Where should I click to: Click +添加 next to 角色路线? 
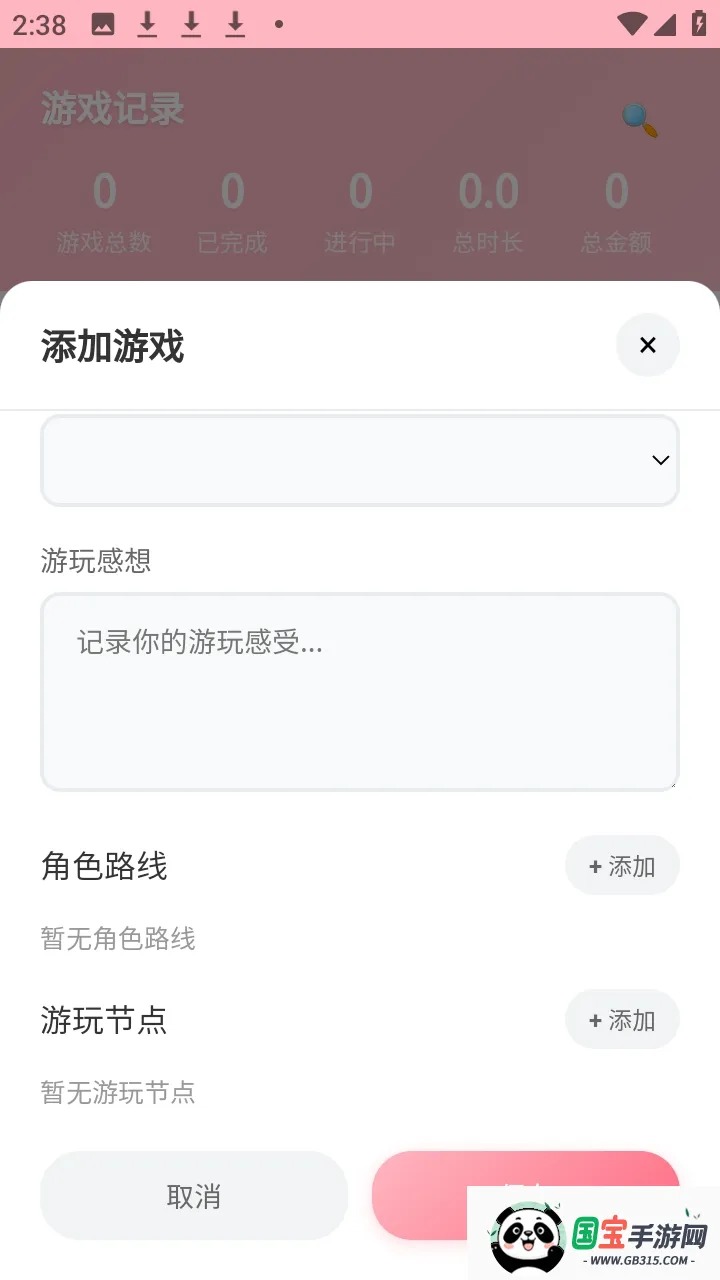(622, 865)
